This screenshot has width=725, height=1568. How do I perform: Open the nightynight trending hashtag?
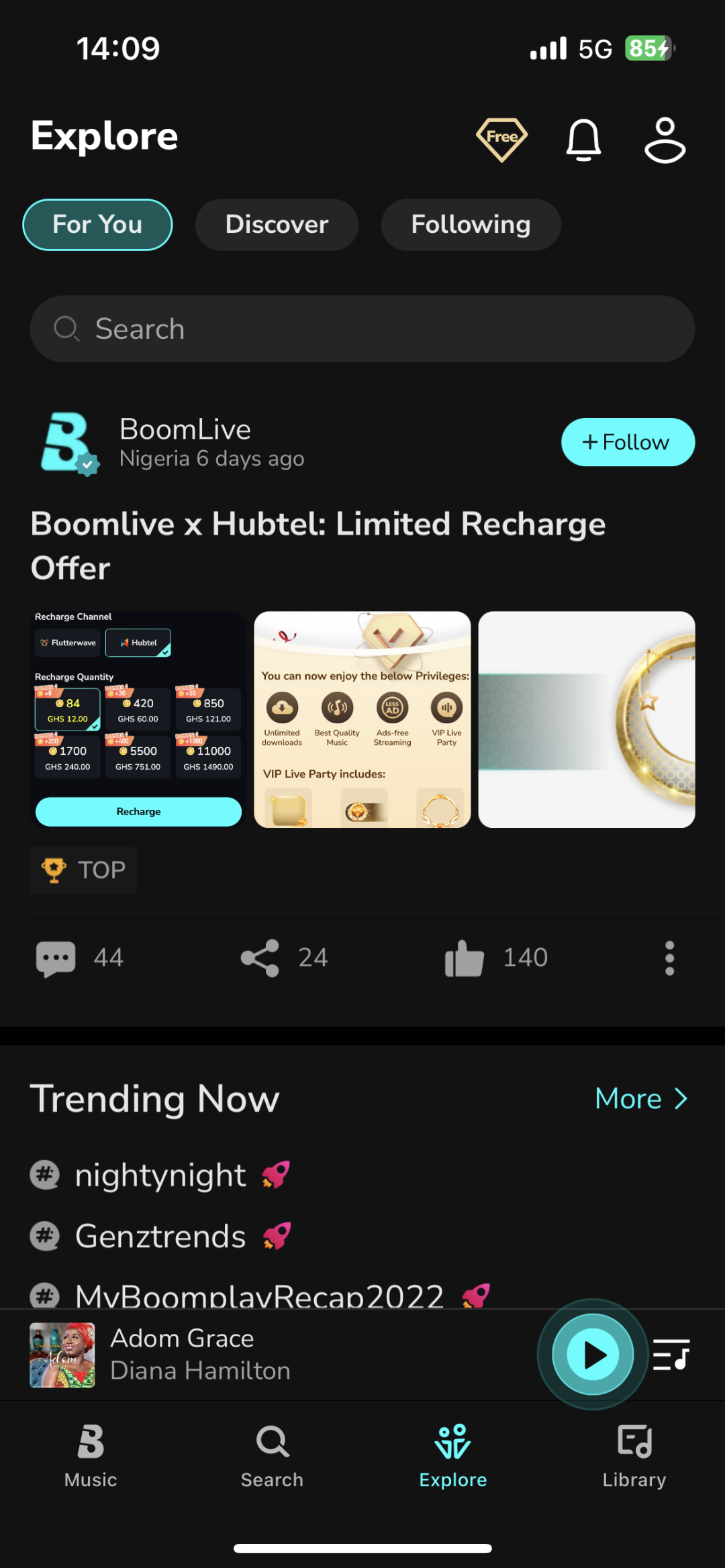pyautogui.click(x=160, y=1175)
